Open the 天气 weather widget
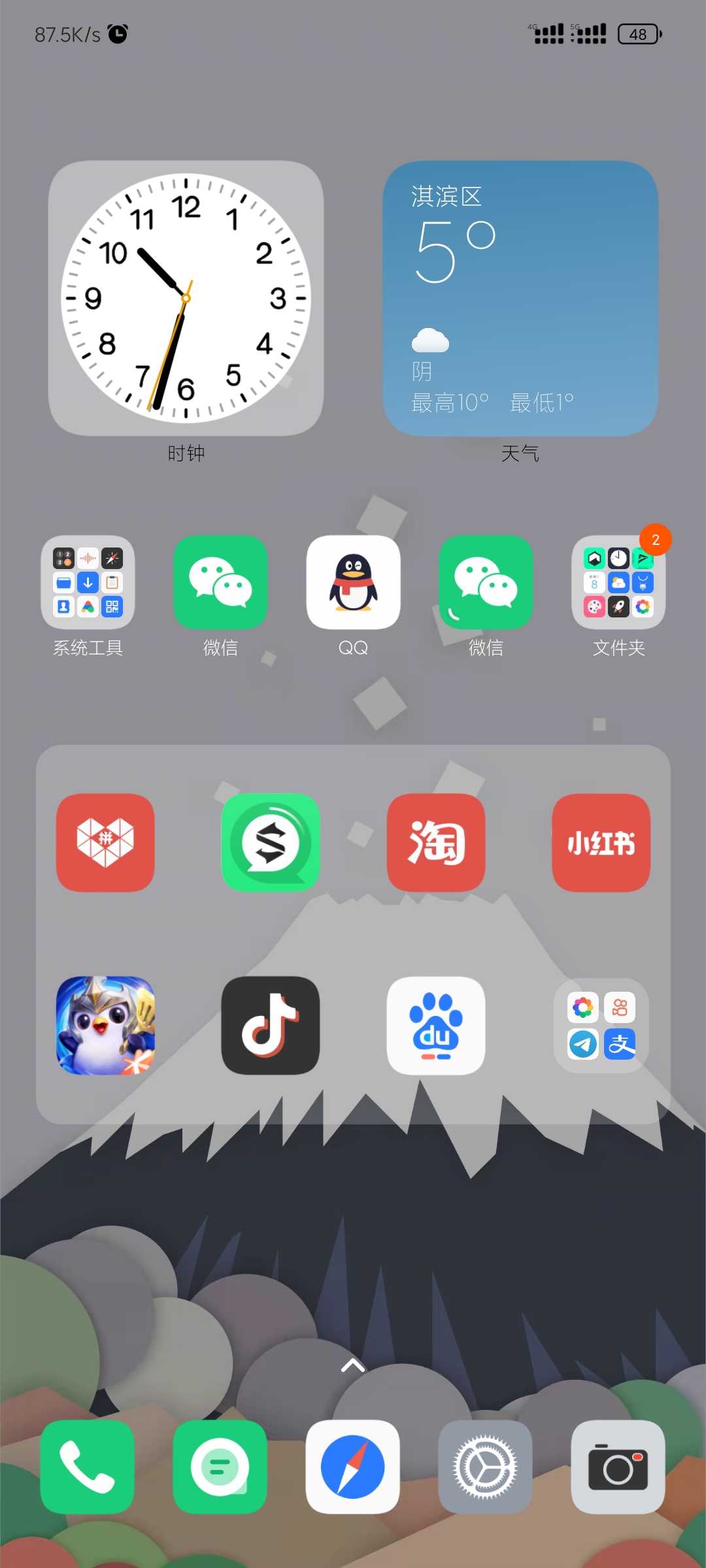Viewport: 706px width, 1568px height. [x=520, y=298]
